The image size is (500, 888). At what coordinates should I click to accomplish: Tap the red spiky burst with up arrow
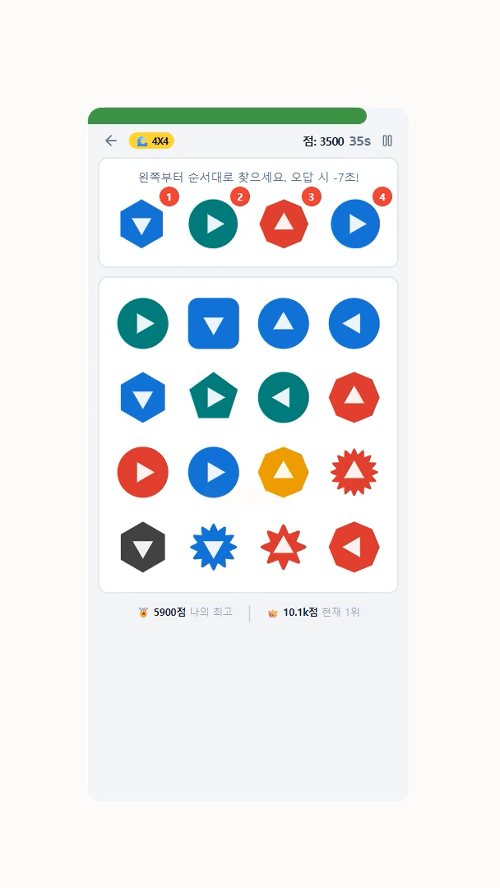(x=354, y=472)
